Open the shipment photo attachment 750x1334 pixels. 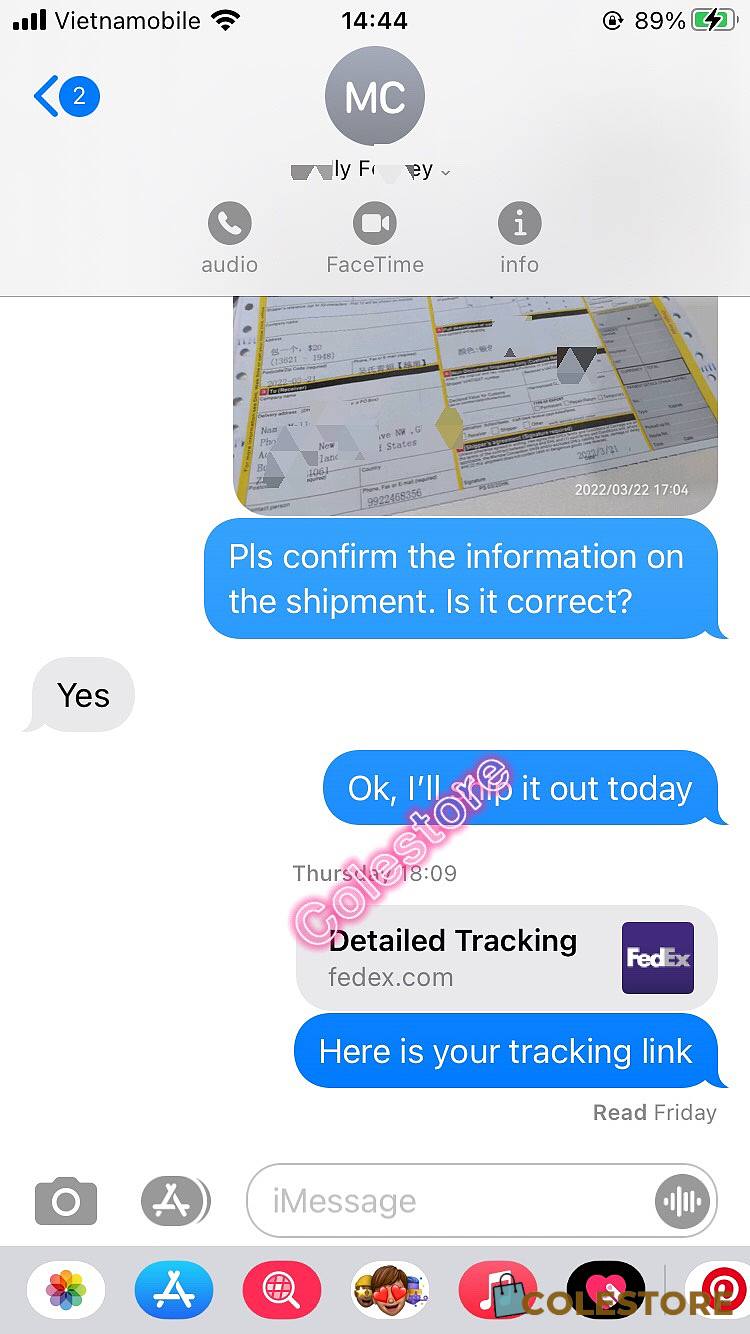(x=475, y=405)
